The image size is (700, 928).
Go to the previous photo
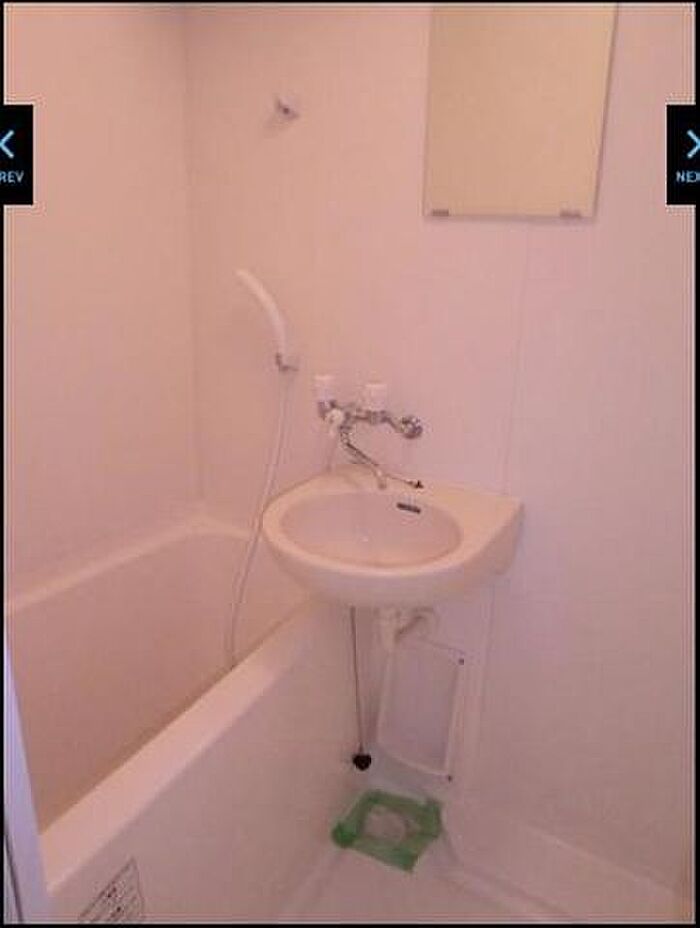[14, 154]
